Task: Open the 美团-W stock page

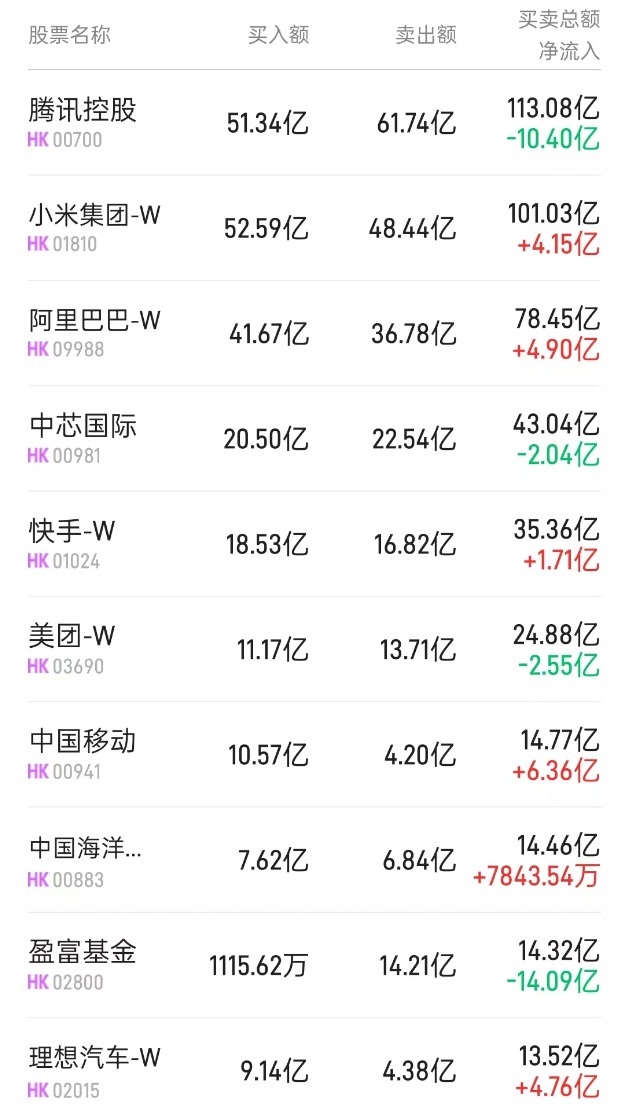Action: click(72, 636)
